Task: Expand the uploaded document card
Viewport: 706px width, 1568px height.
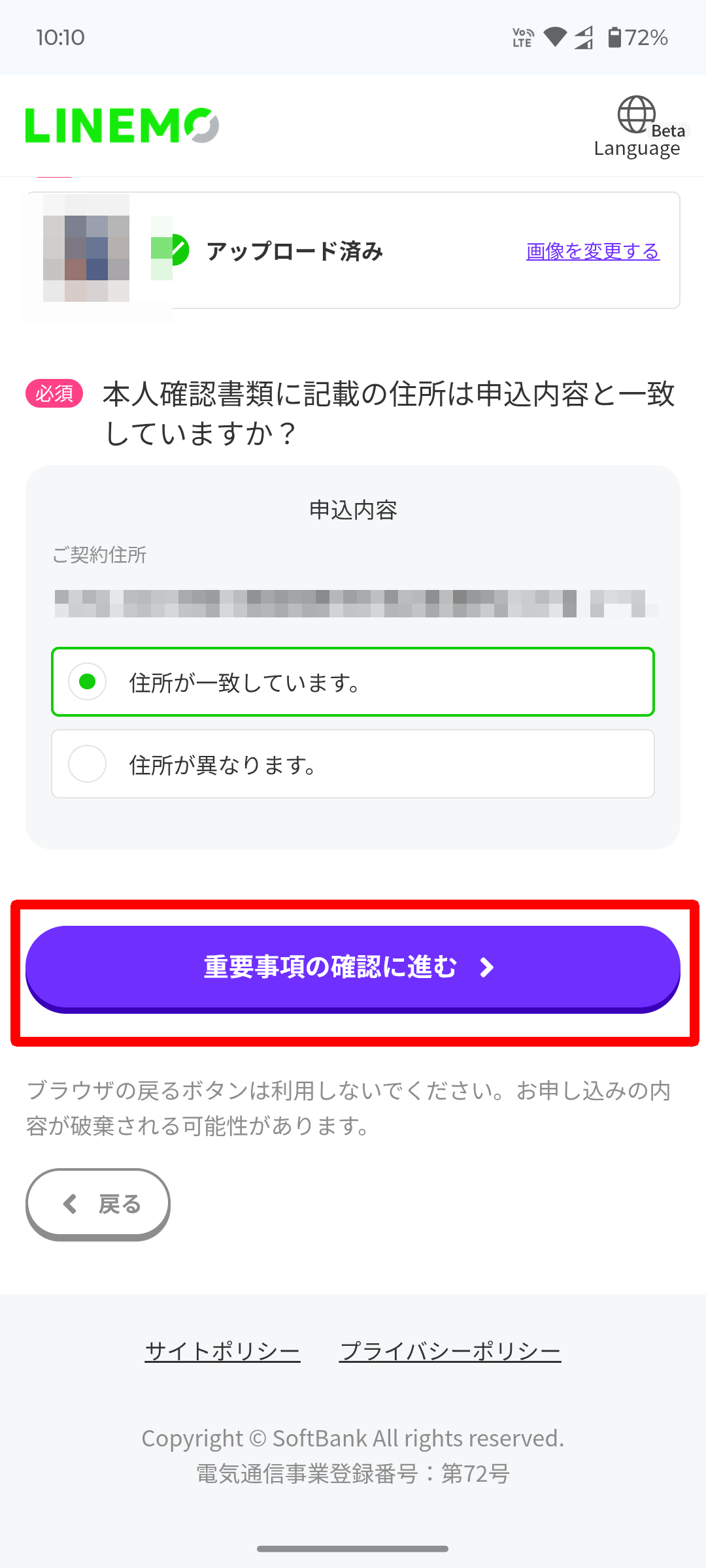Action: point(353,250)
